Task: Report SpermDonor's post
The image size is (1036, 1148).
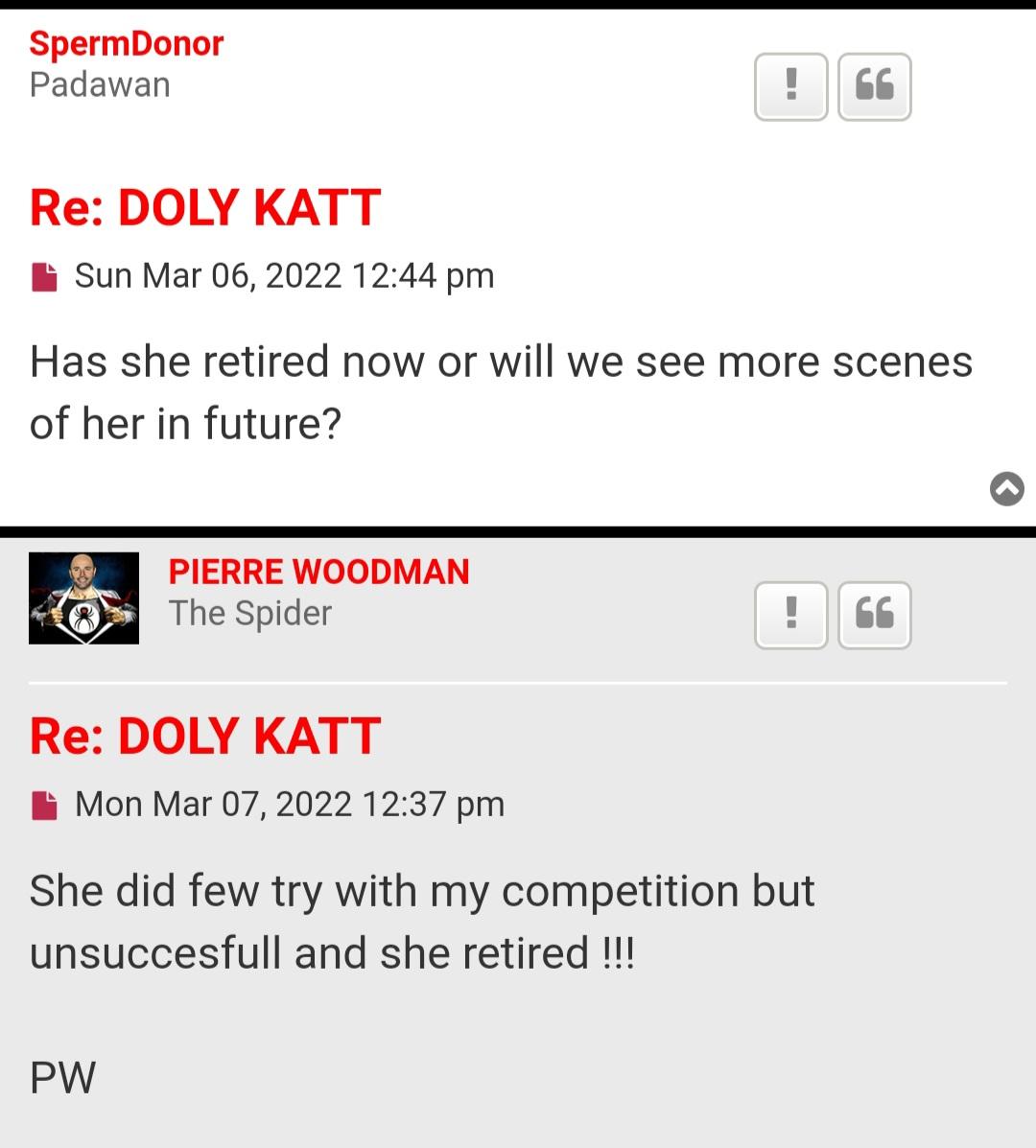Action: (x=790, y=87)
